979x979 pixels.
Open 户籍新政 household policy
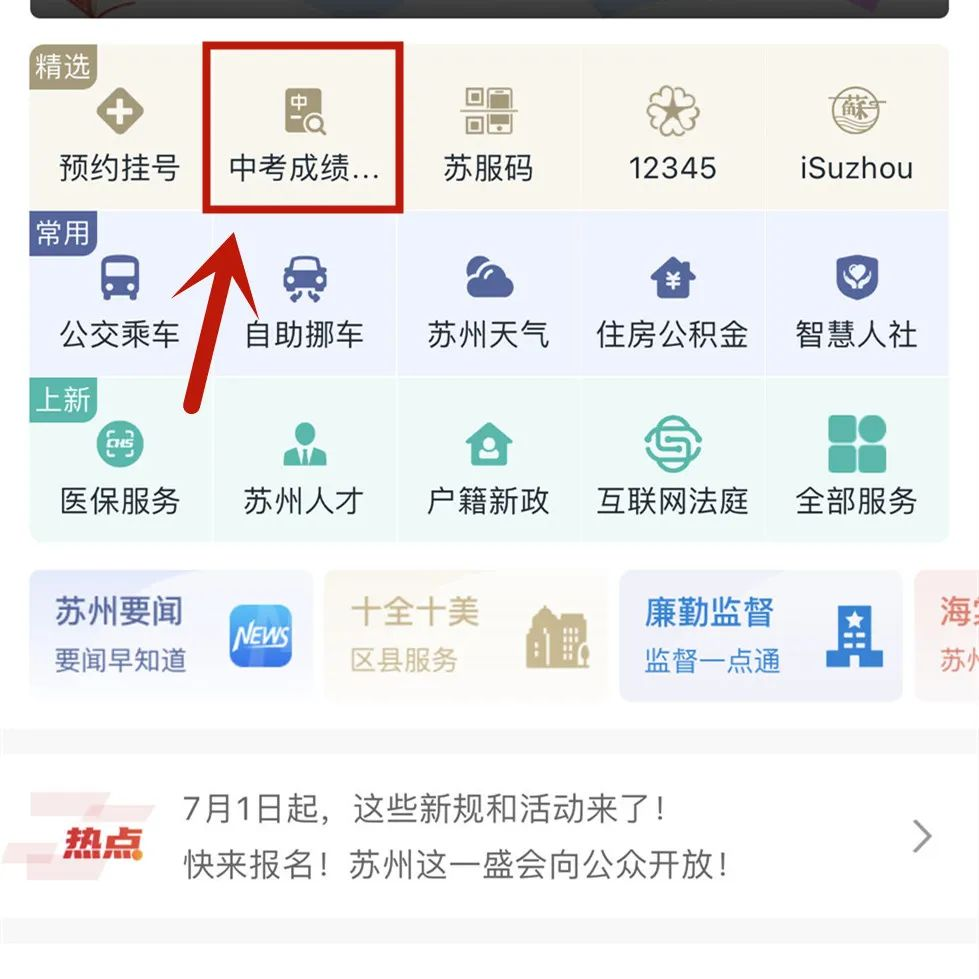(488, 464)
